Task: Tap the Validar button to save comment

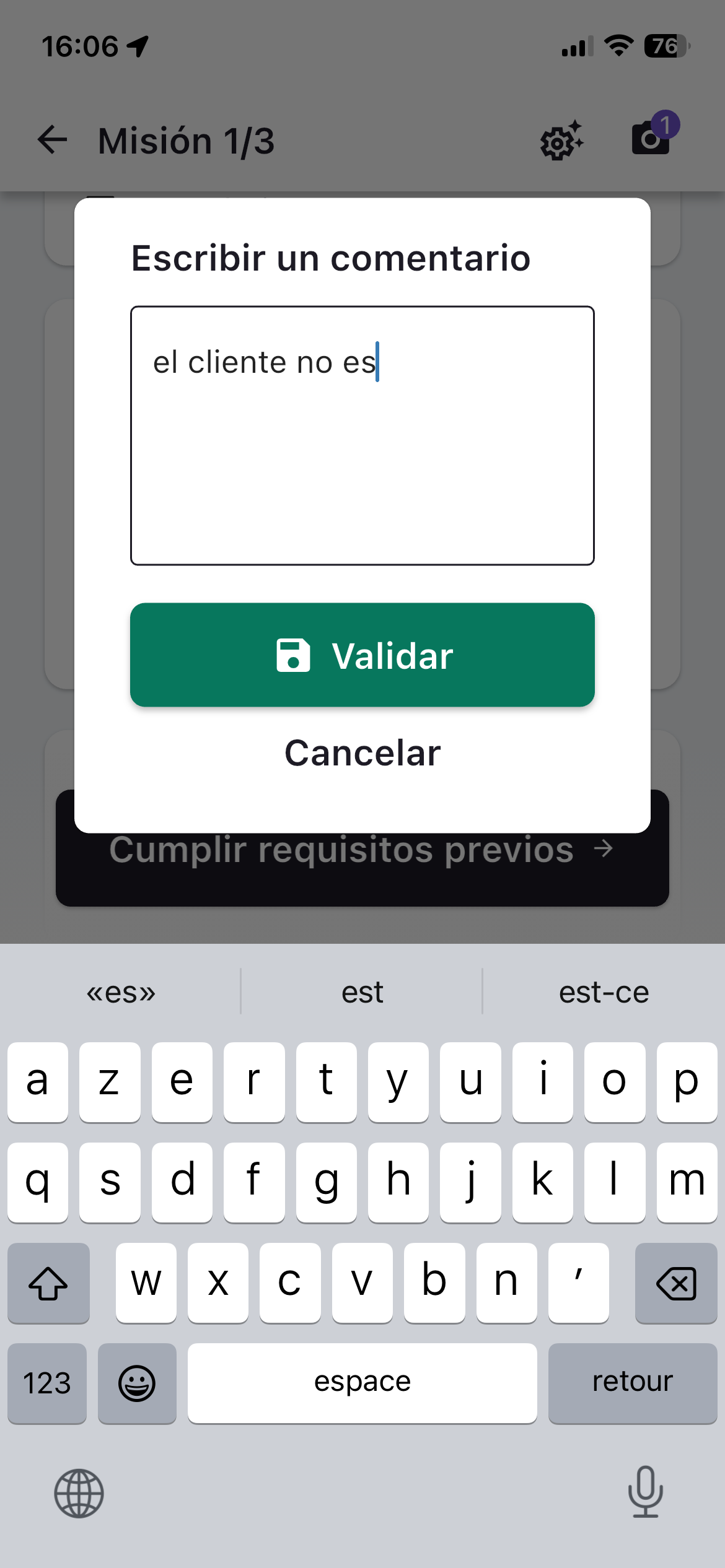Action: pyautogui.click(x=362, y=655)
